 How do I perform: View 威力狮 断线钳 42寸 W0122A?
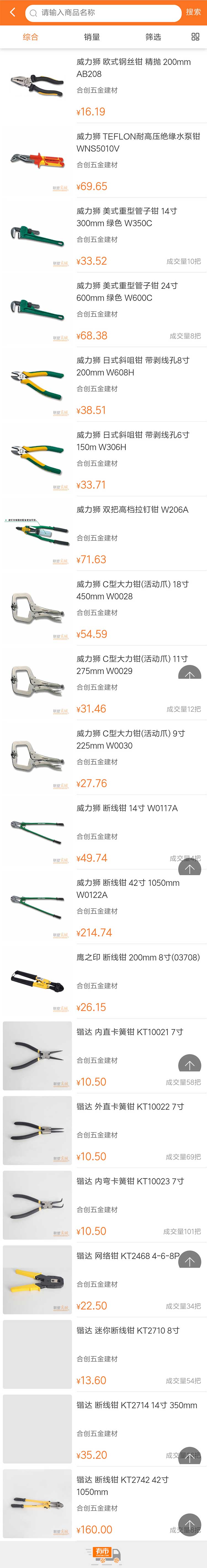point(128,888)
